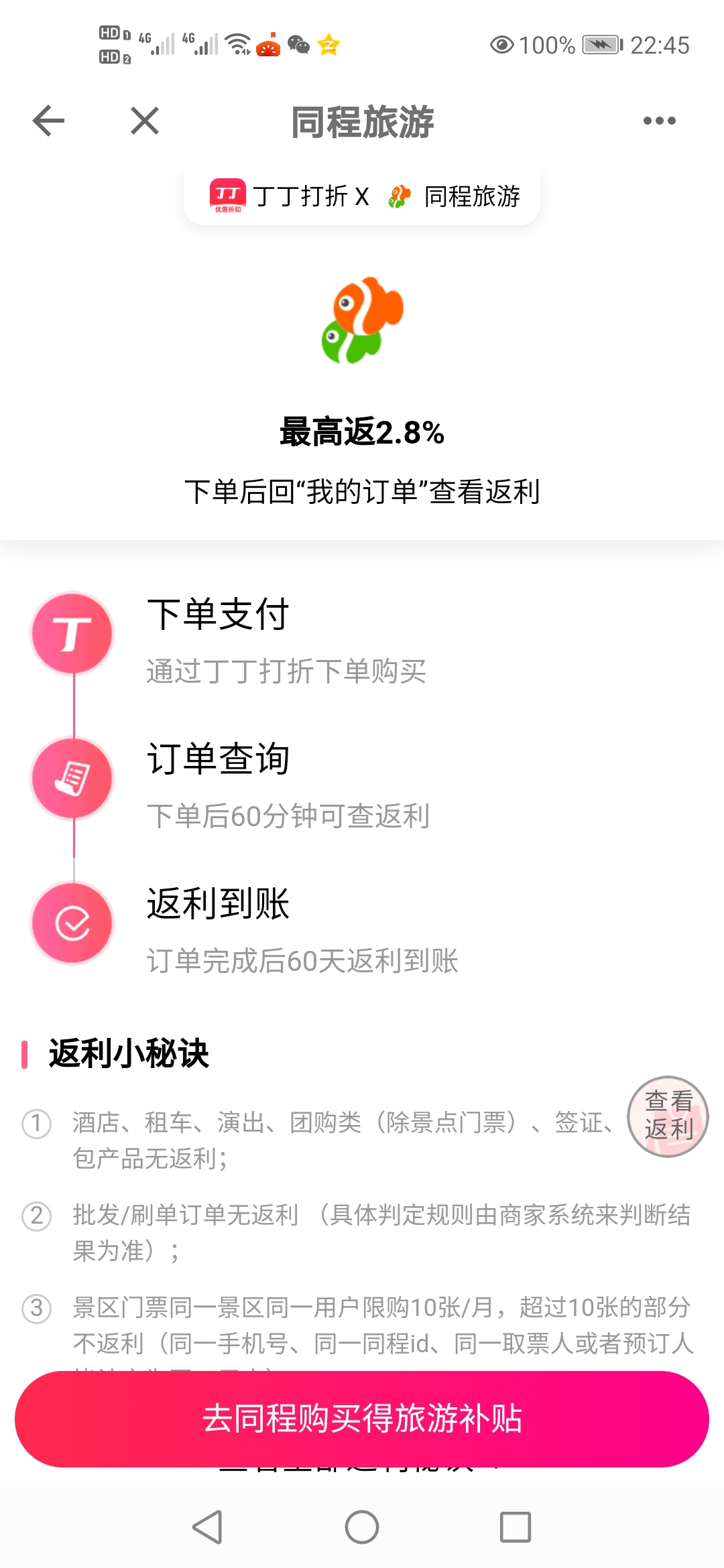
Task: Tap the 查看返利 floating button
Action: (668, 1116)
